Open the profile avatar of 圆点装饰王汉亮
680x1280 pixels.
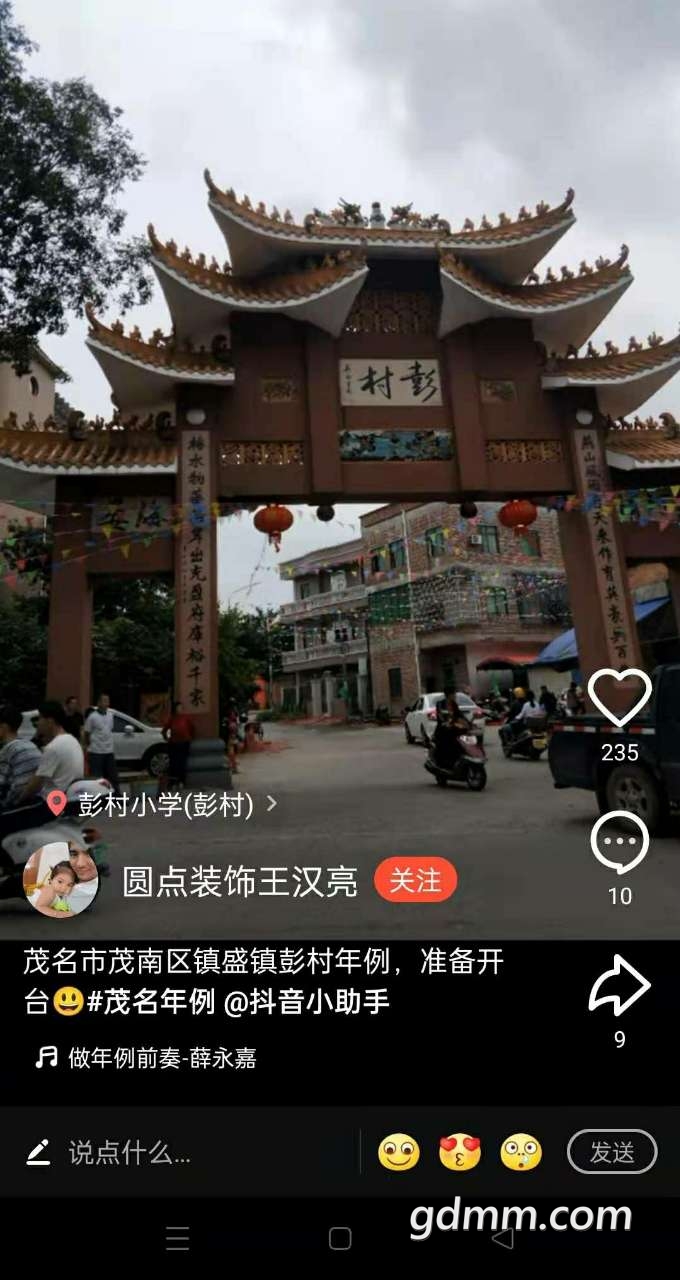(61, 880)
